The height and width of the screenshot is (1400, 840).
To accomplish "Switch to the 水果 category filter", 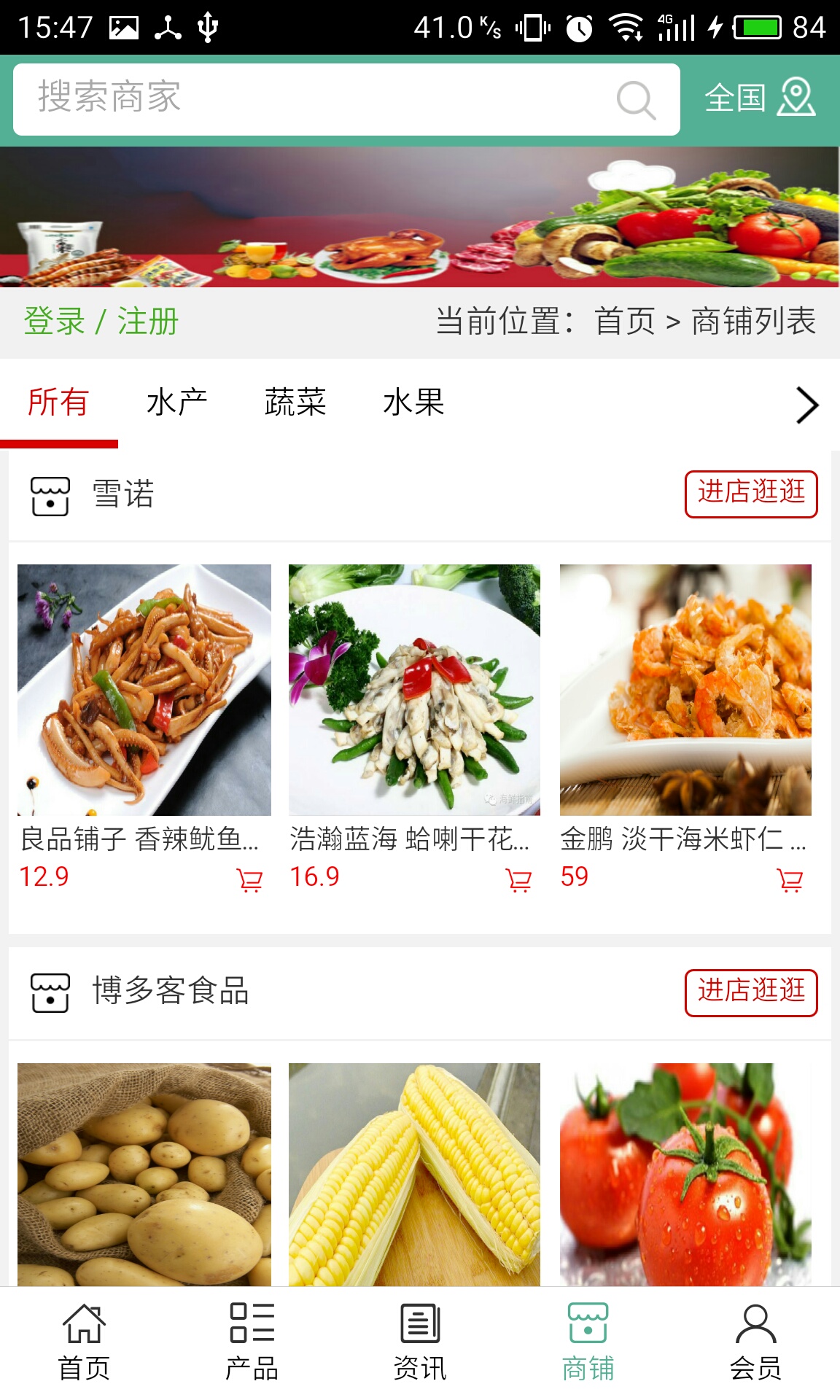I will click(x=414, y=402).
